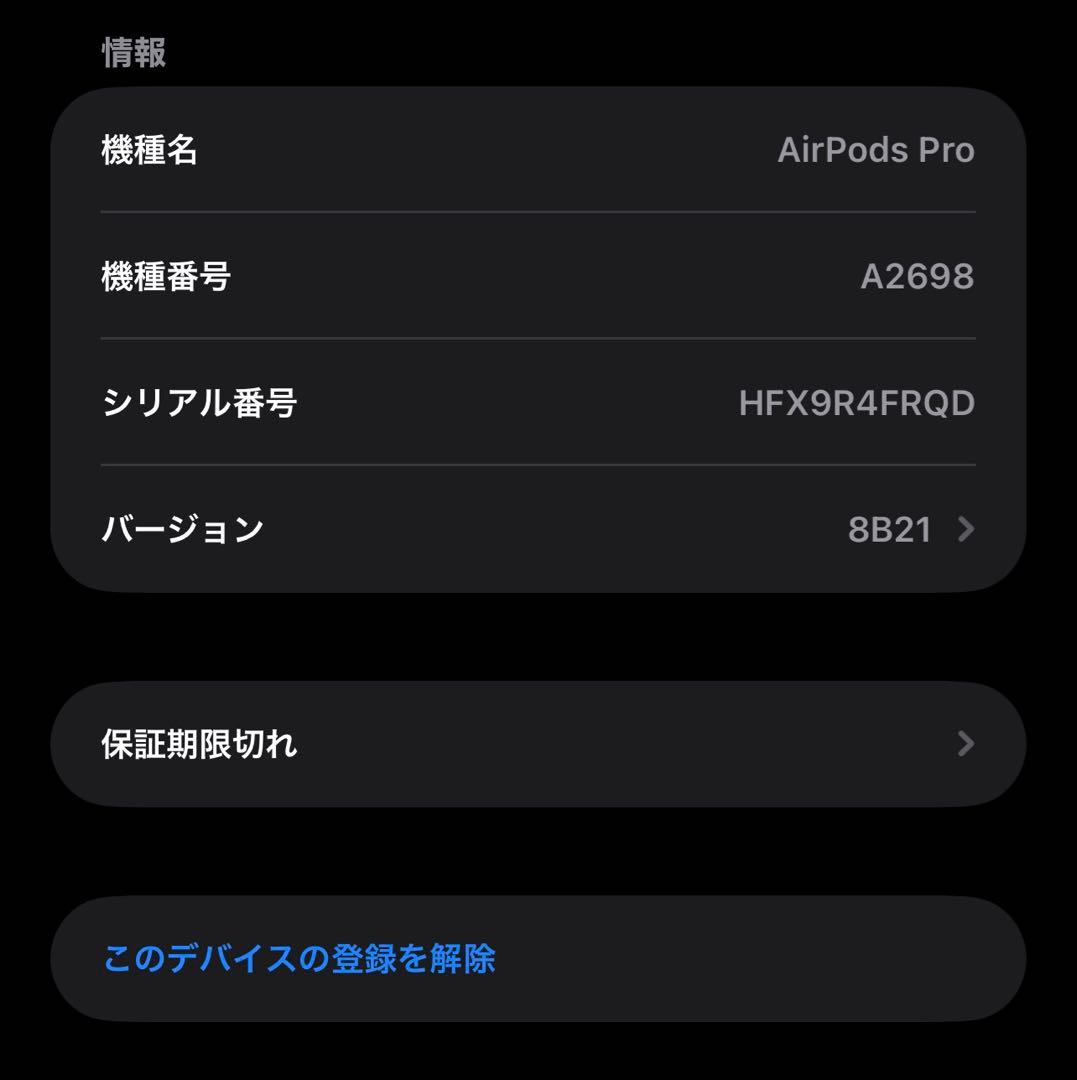The image size is (1077, 1080).
Task: Open warranty row right arrow indicator
Action: (963, 744)
